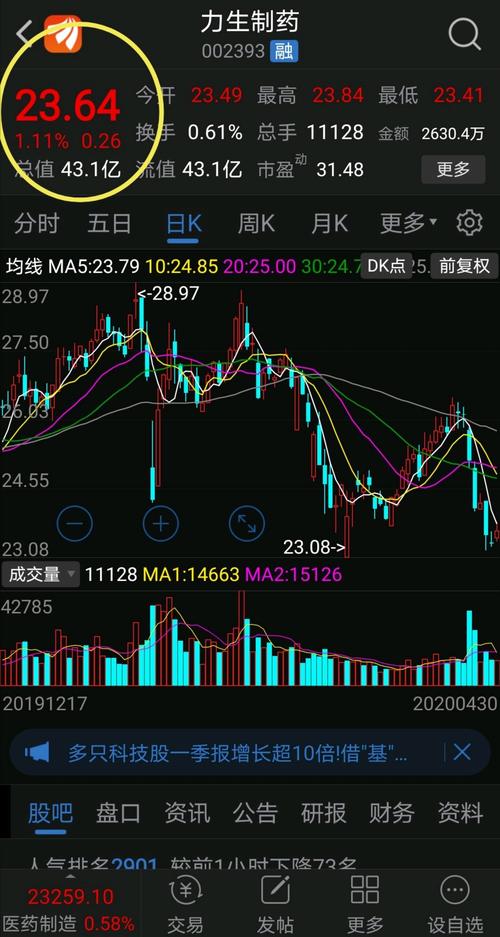Go back using the top-left arrow
This screenshot has height=937, width=500.
click(x=24, y=35)
